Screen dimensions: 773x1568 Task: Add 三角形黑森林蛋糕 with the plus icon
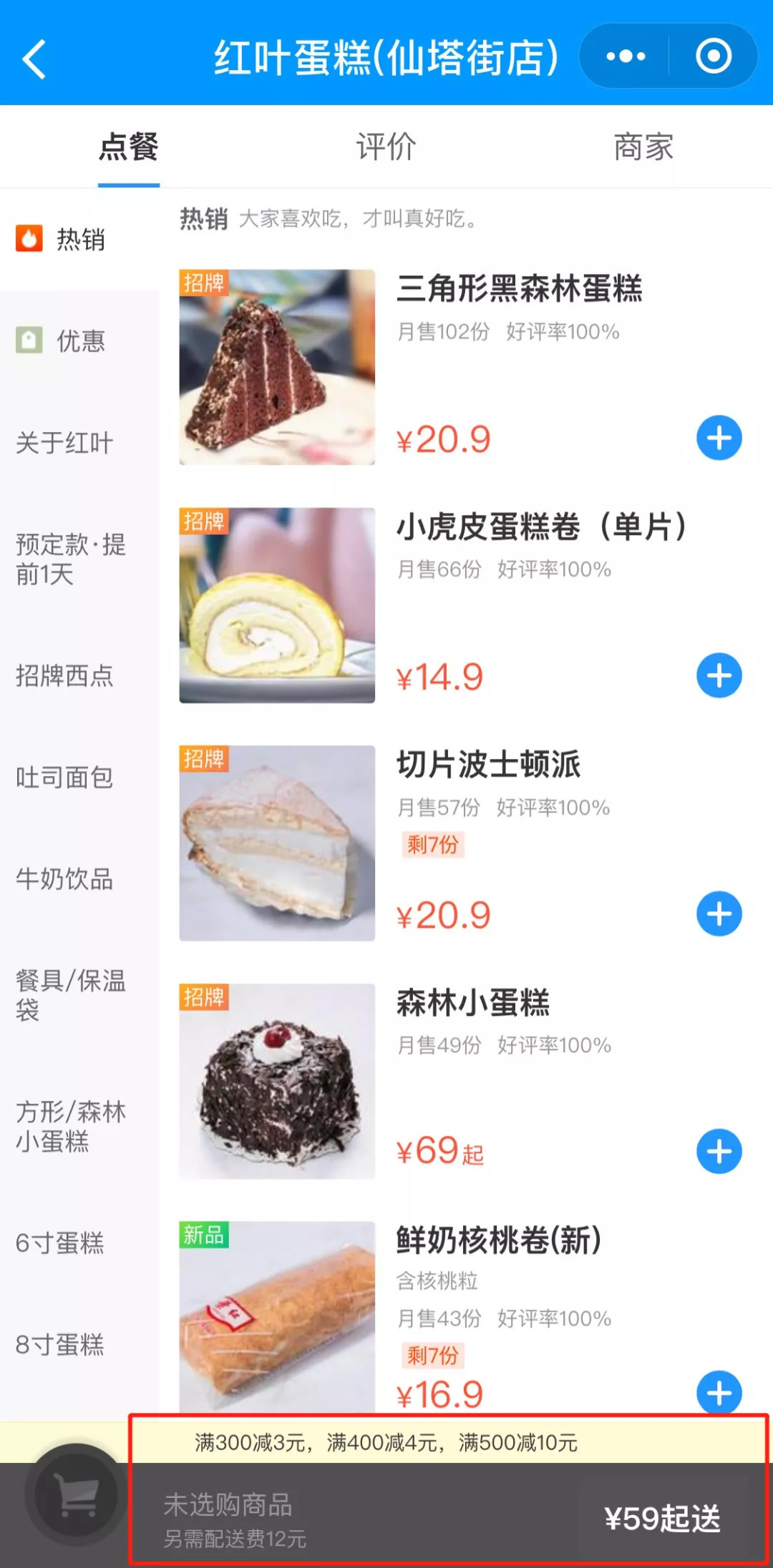[x=719, y=438]
